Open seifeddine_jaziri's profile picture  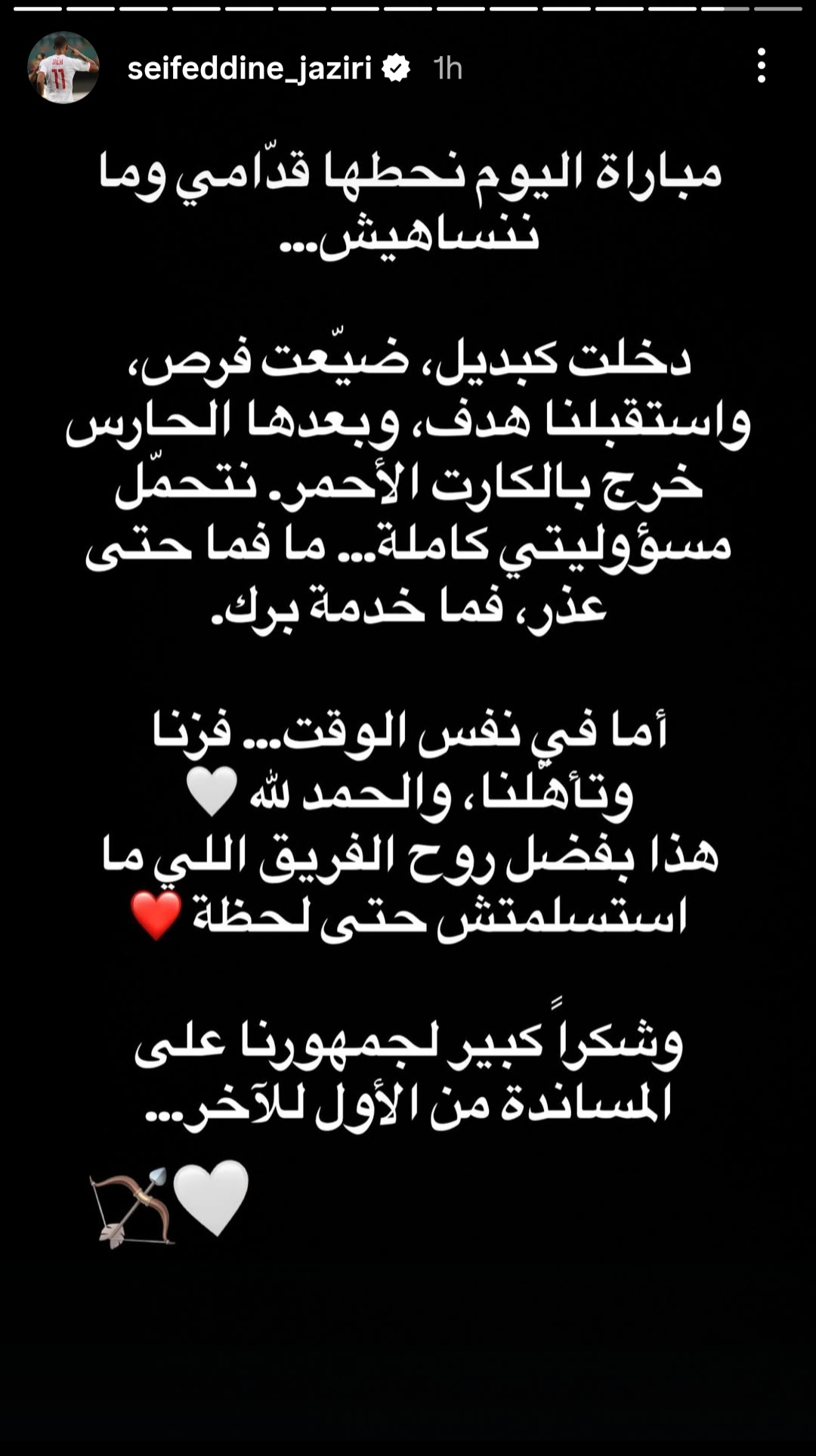(x=63, y=68)
